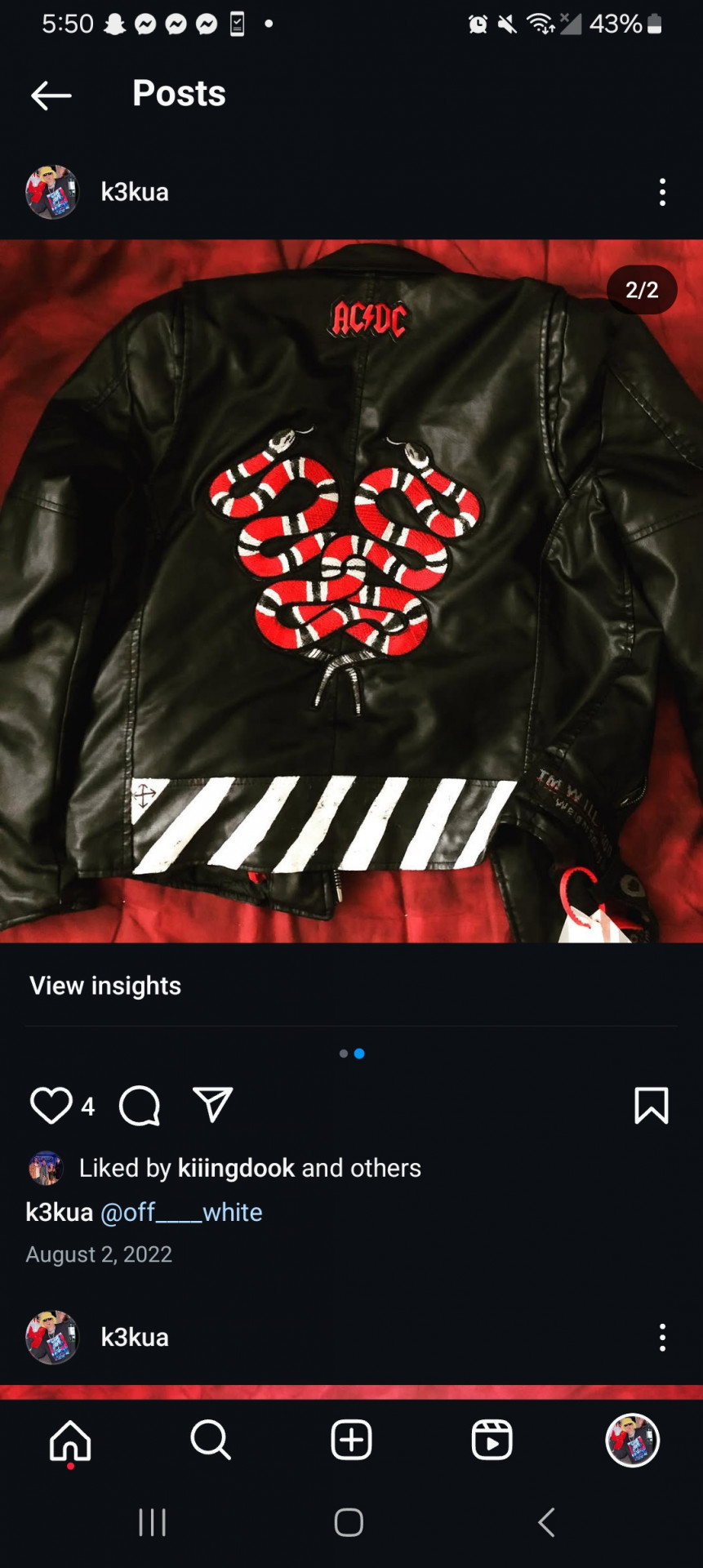Like the jacket post with the heart icon
Screen dimensions: 703x1568
51,1106
